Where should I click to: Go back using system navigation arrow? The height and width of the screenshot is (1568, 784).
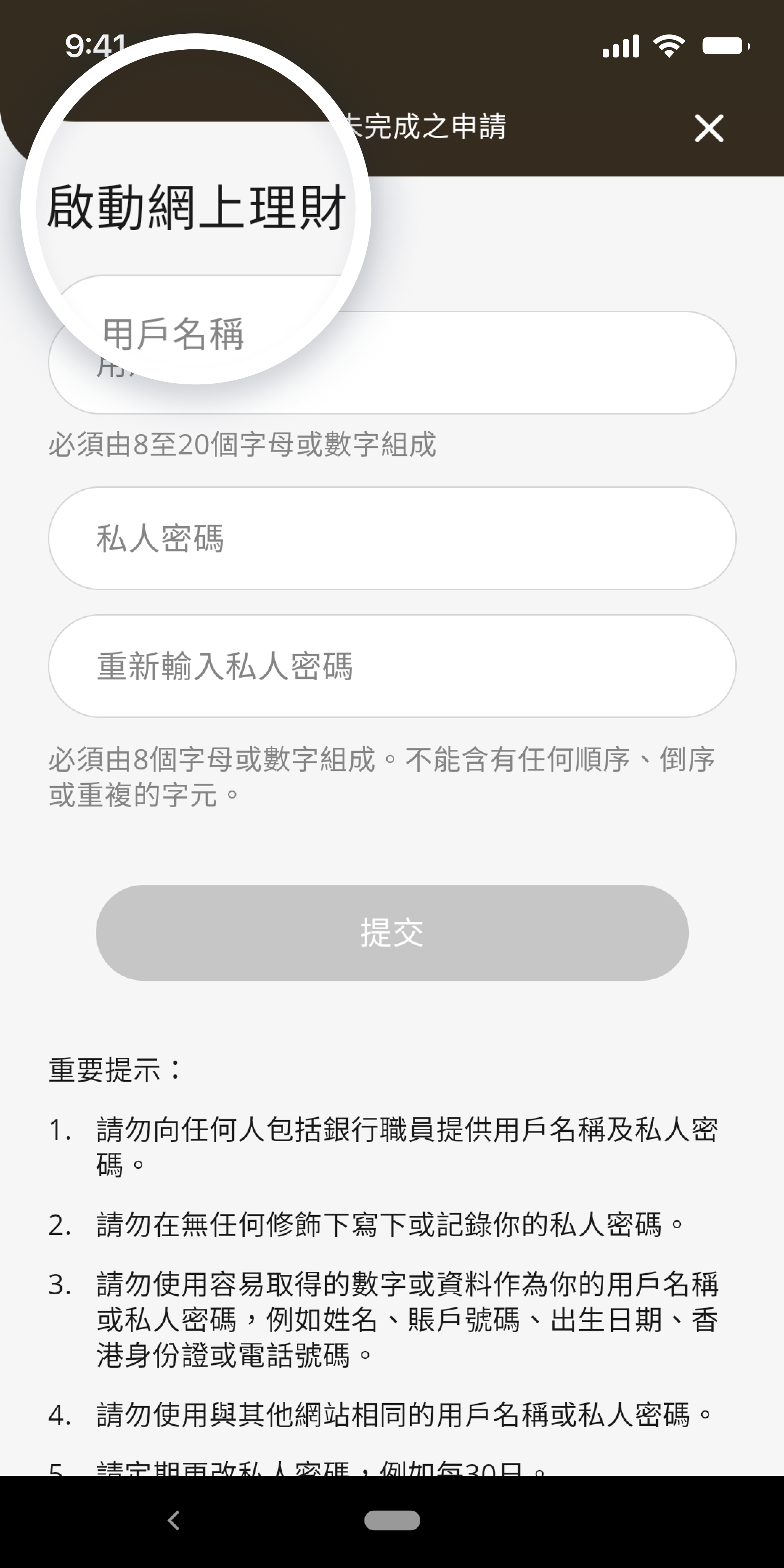click(x=174, y=1520)
